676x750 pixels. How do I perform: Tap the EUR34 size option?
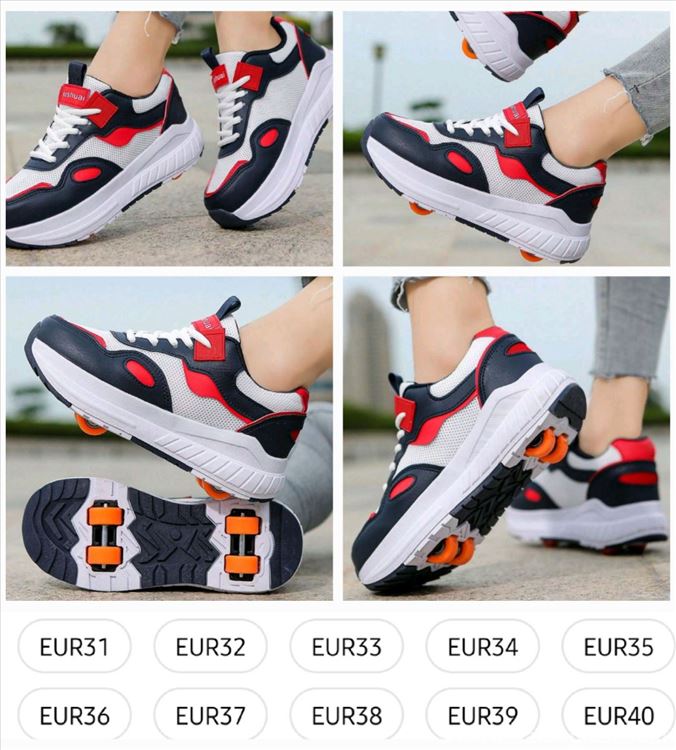tap(482, 647)
